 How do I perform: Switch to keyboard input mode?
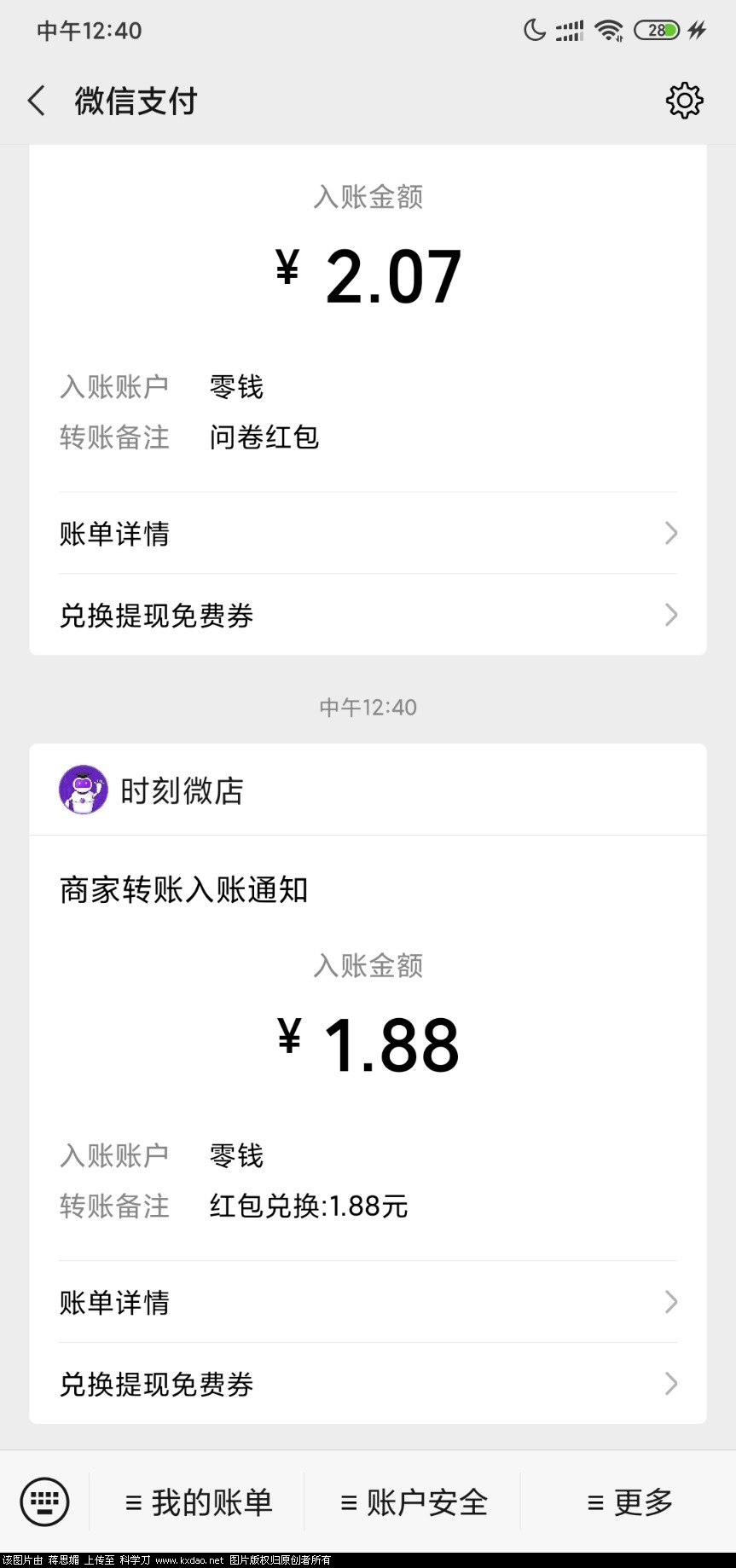[x=44, y=1502]
